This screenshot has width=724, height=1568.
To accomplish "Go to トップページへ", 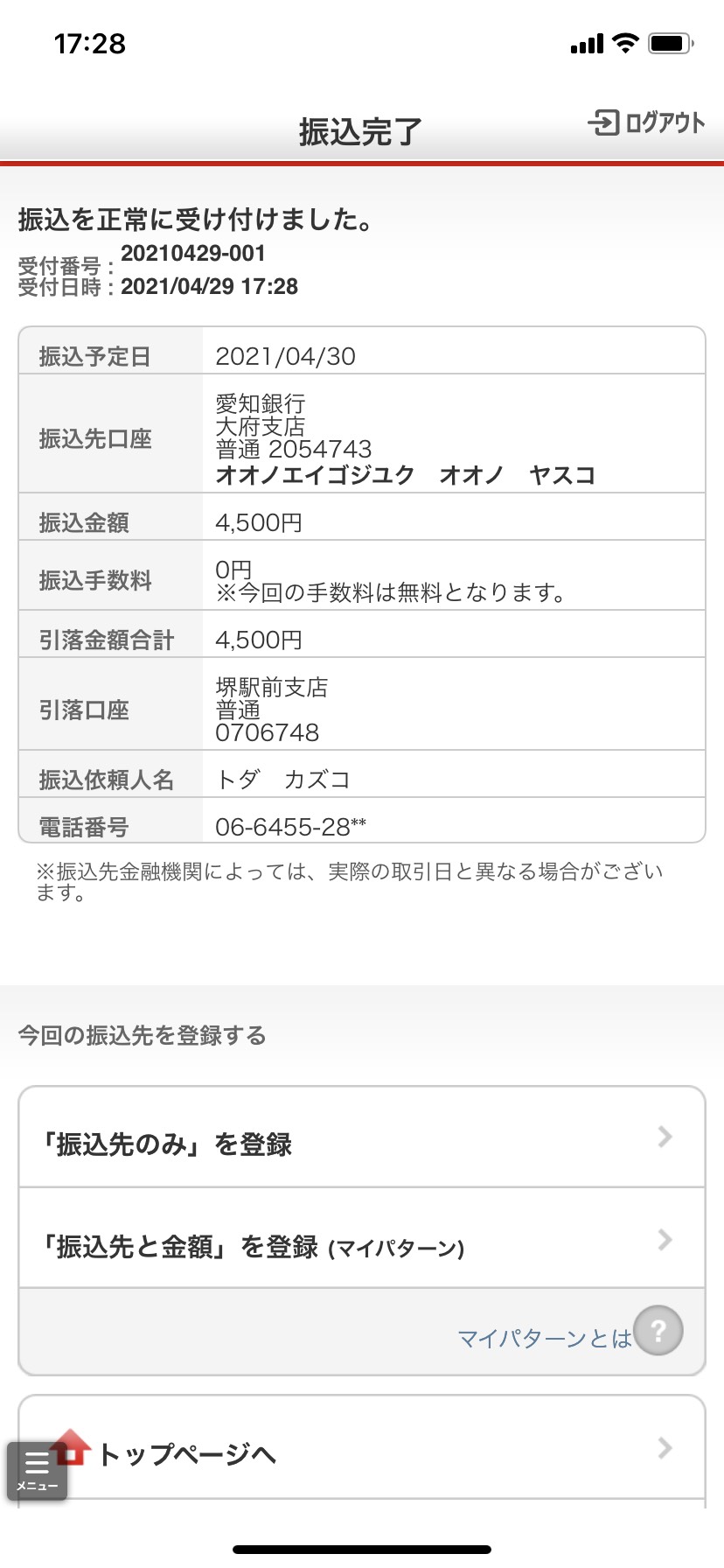I will 362,1448.
